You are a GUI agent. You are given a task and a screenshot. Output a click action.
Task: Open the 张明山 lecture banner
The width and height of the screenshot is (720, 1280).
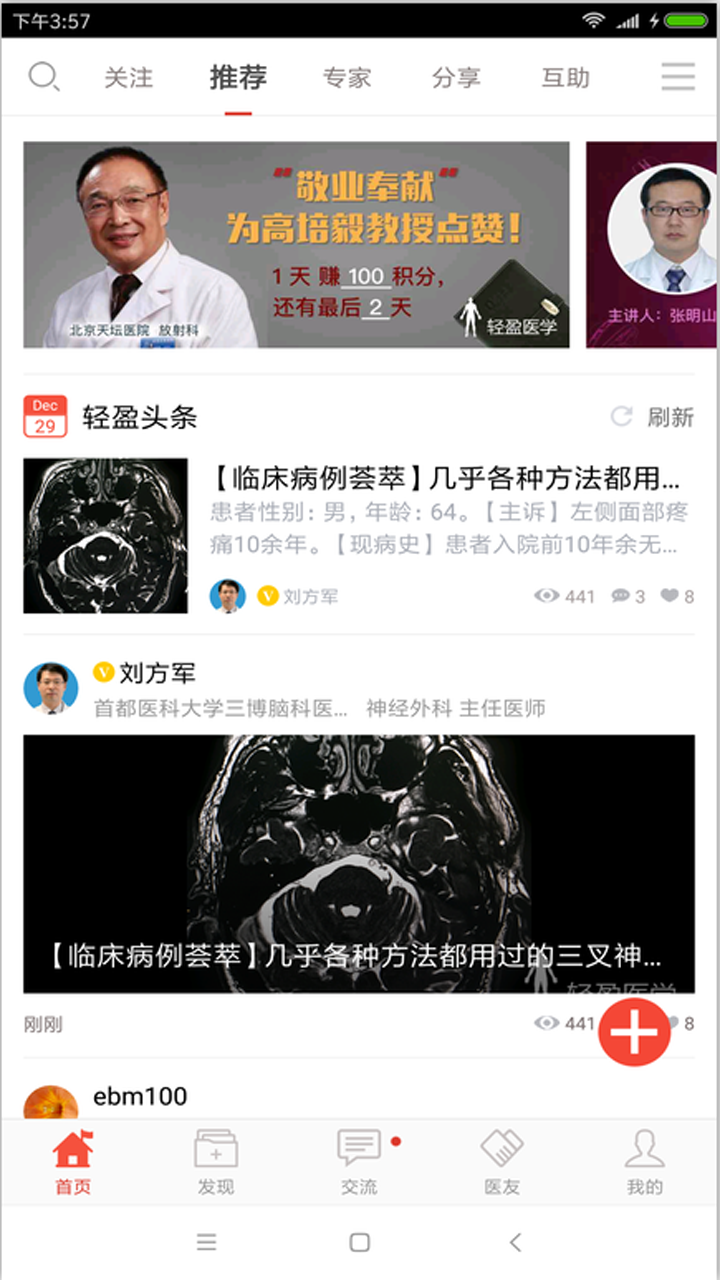point(652,245)
